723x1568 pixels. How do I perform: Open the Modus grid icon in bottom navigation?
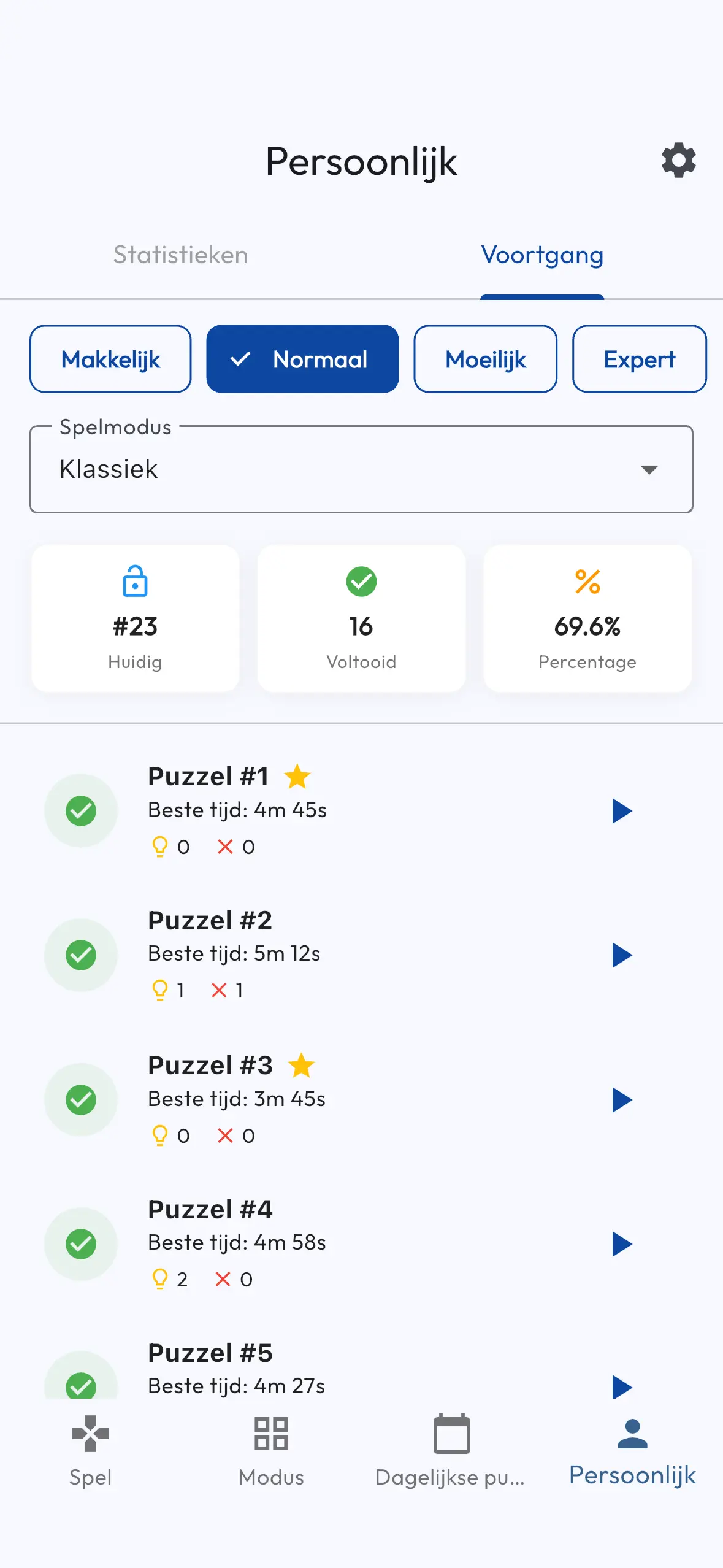point(272,1434)
